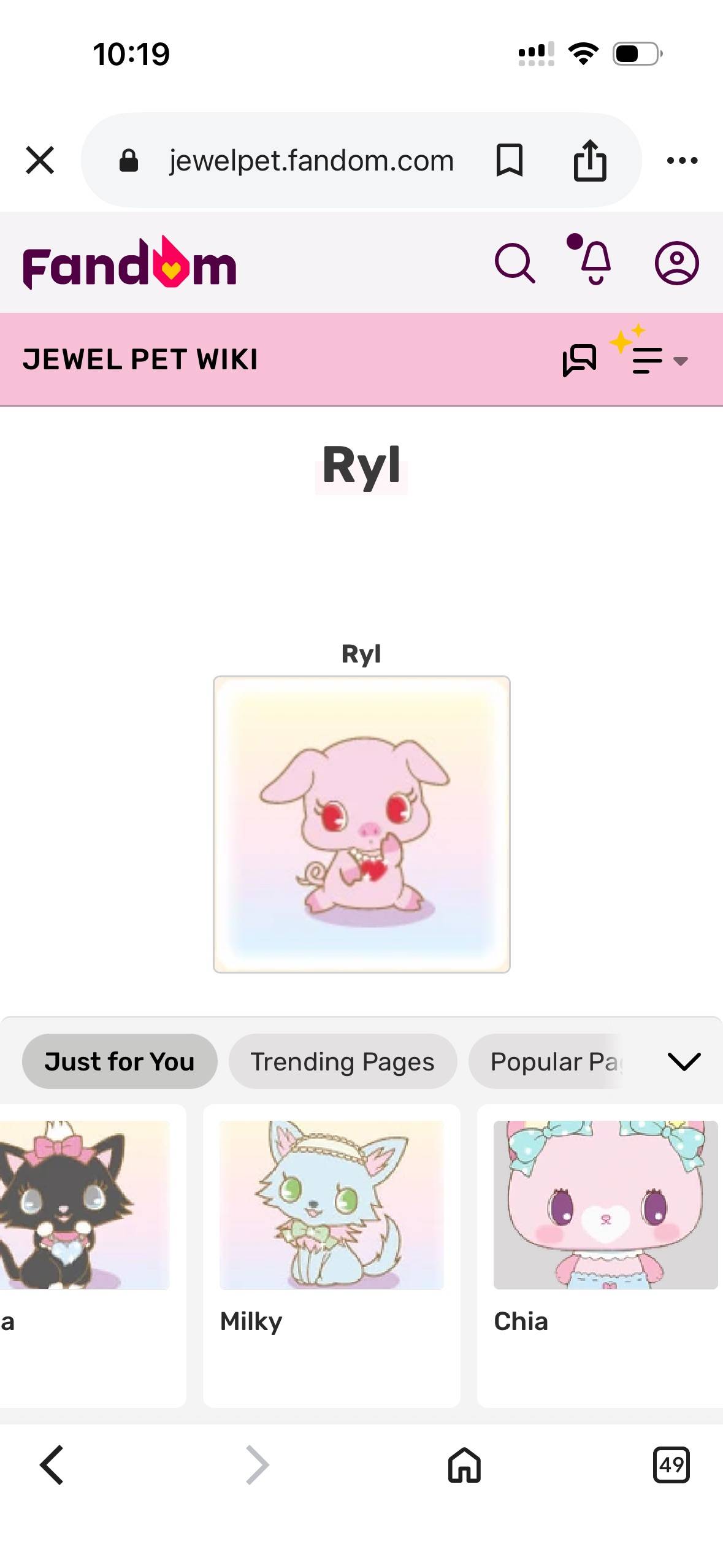The image size is (723, 1568).
Task: Bookmark this page
Action: click(x=509, y=161)
